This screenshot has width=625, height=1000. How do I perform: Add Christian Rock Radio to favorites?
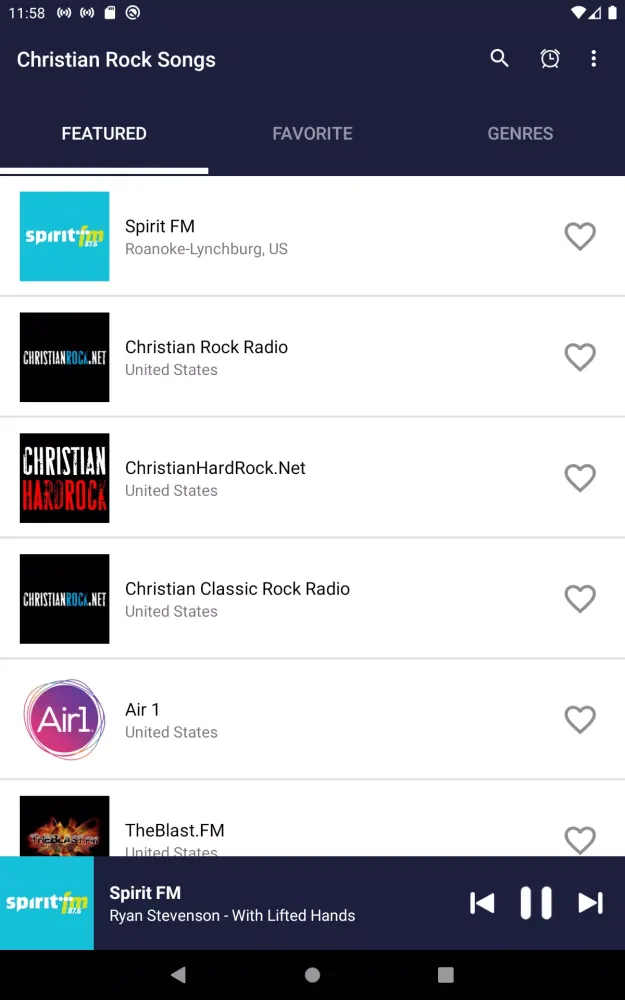coord(580,357)
